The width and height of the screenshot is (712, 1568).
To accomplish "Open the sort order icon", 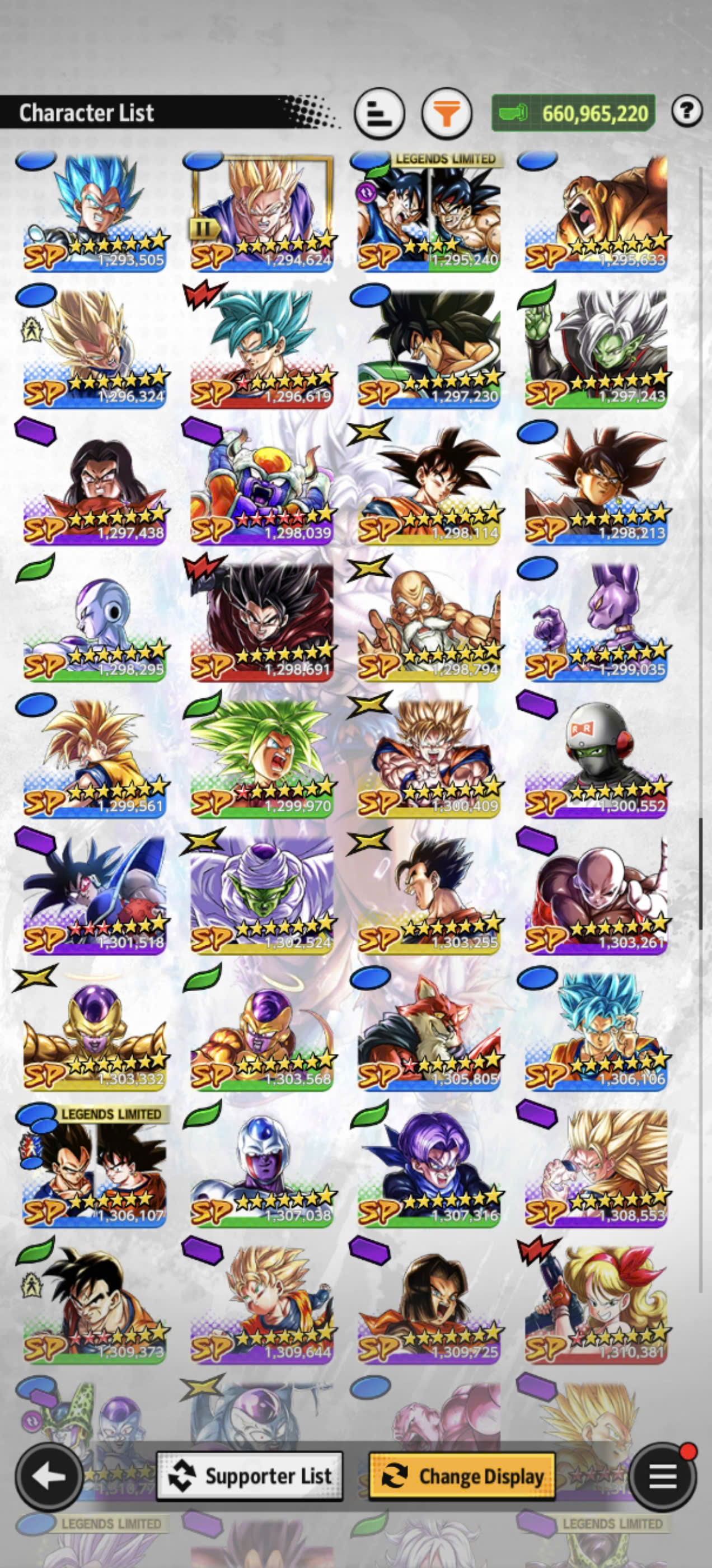I will [x=379, y=113].
